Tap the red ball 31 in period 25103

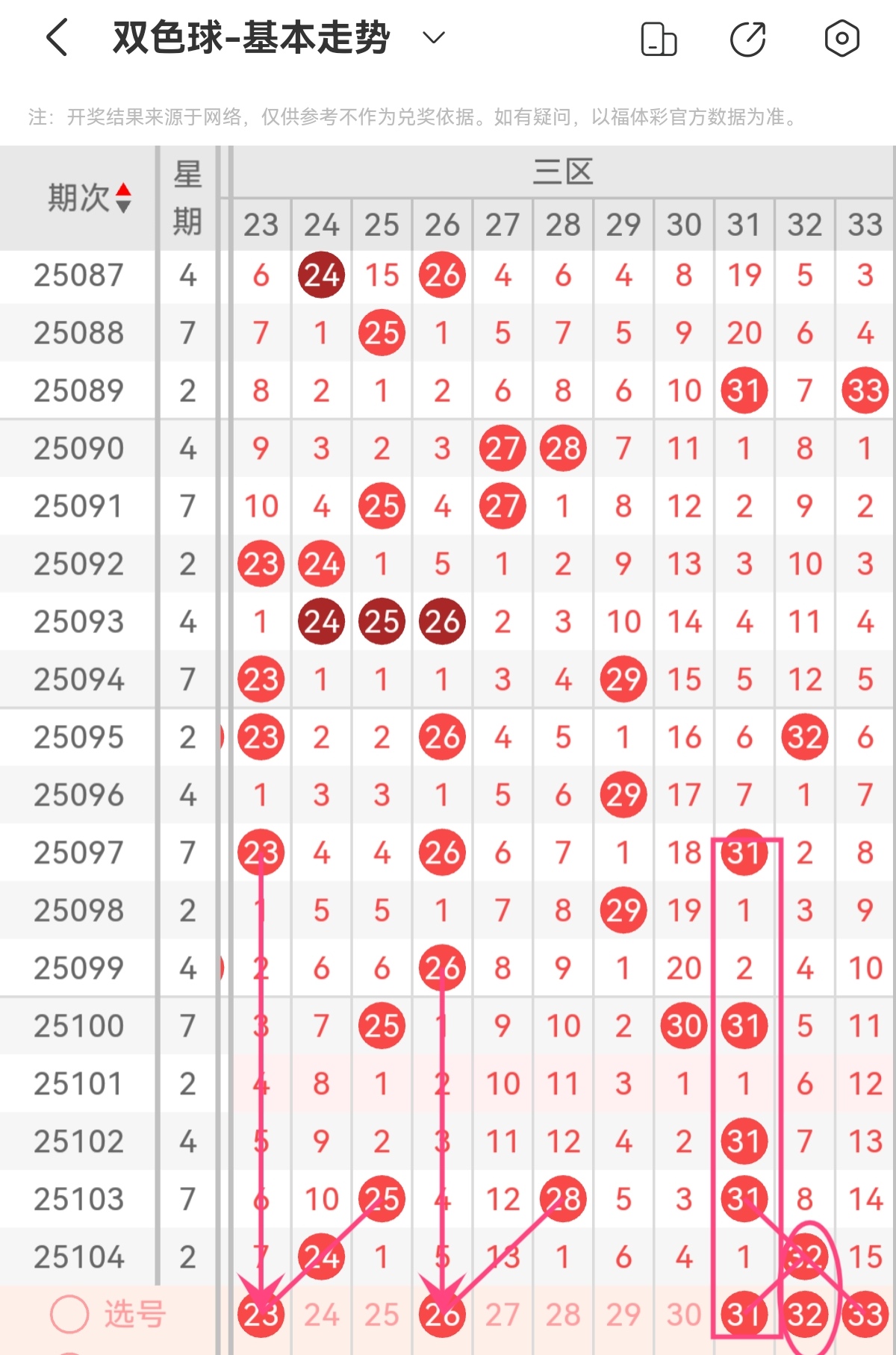[x=744, y=1199]
